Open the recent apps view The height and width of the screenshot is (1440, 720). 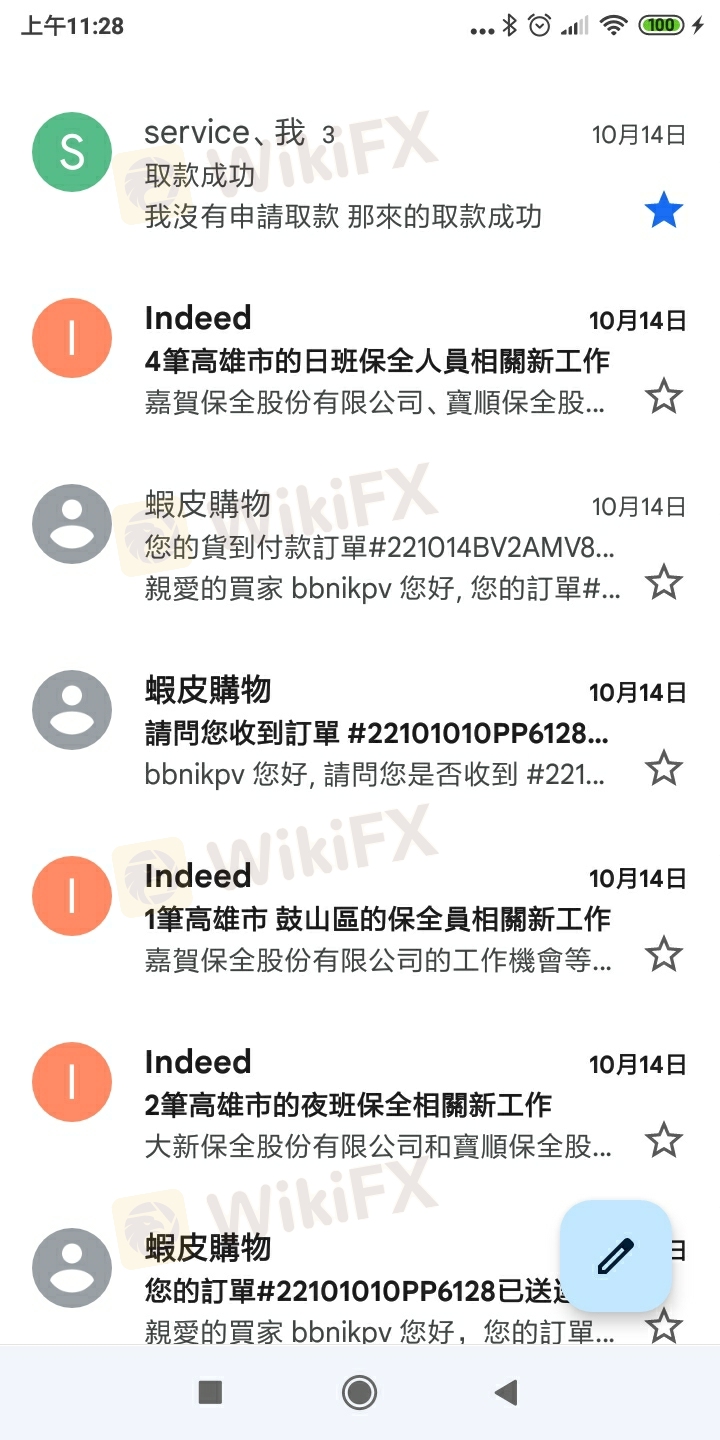click(x=210, y=1392)
